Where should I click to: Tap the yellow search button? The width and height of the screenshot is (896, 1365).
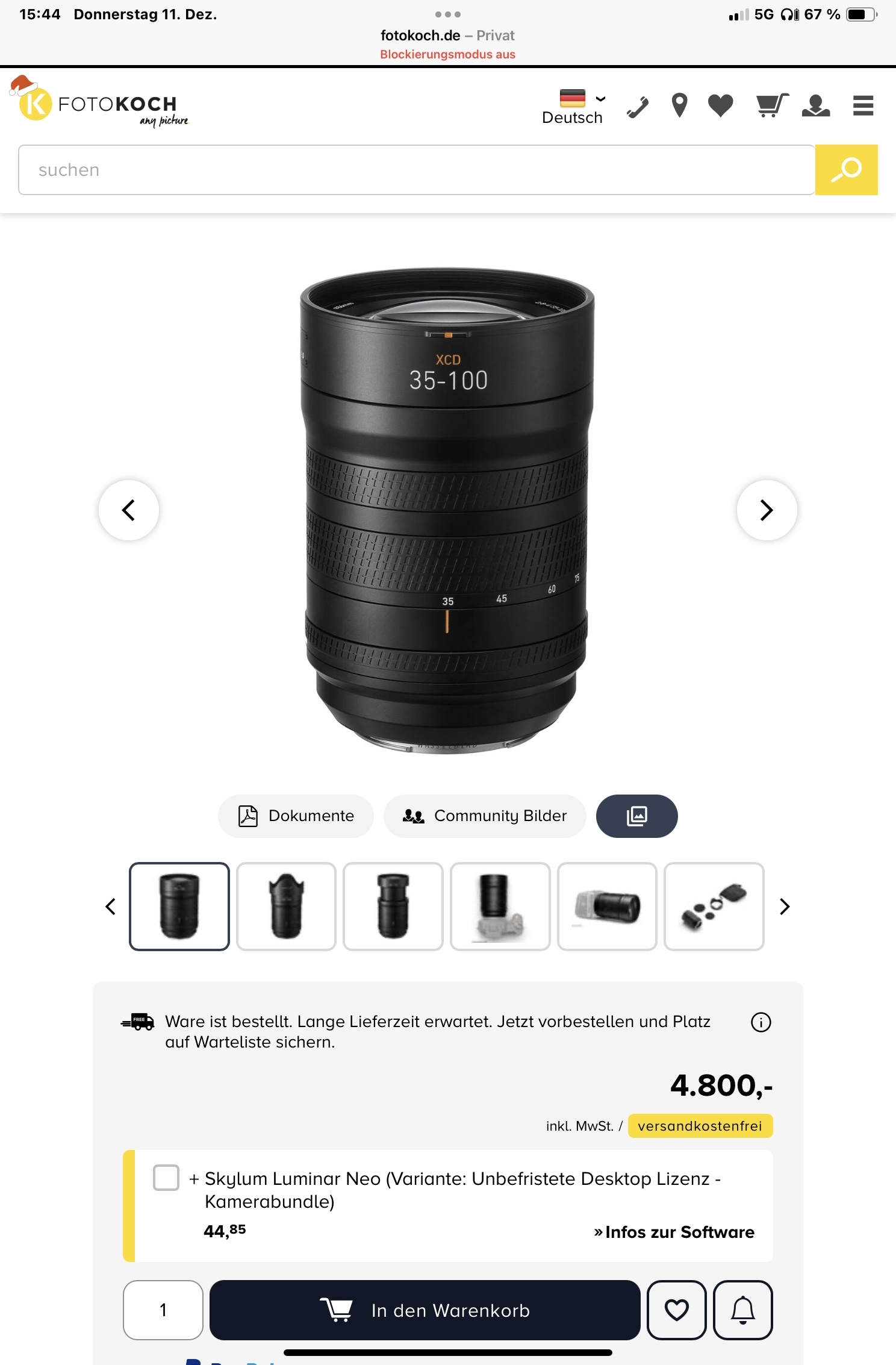click(x=846, y=170)
